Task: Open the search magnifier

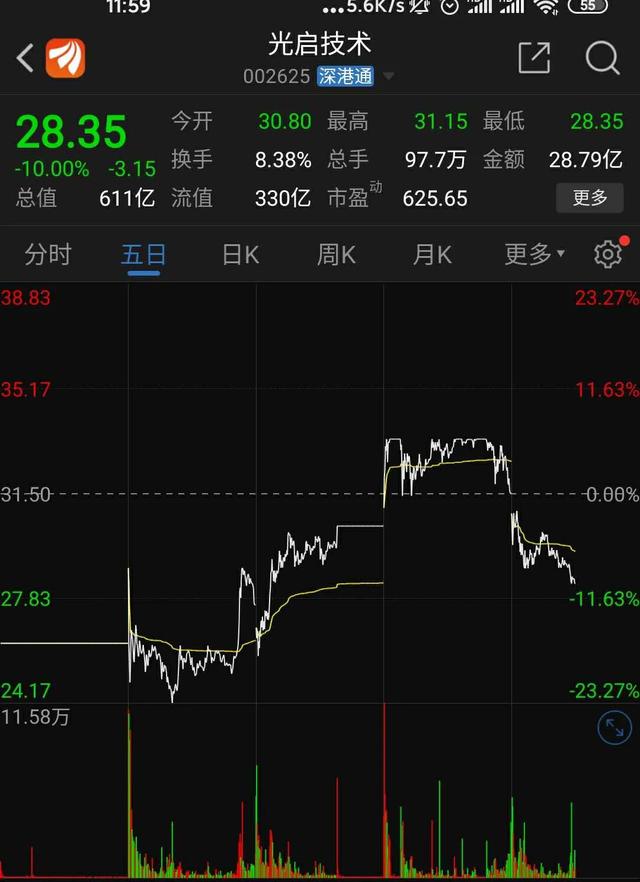Action: (x=602, y=58)
